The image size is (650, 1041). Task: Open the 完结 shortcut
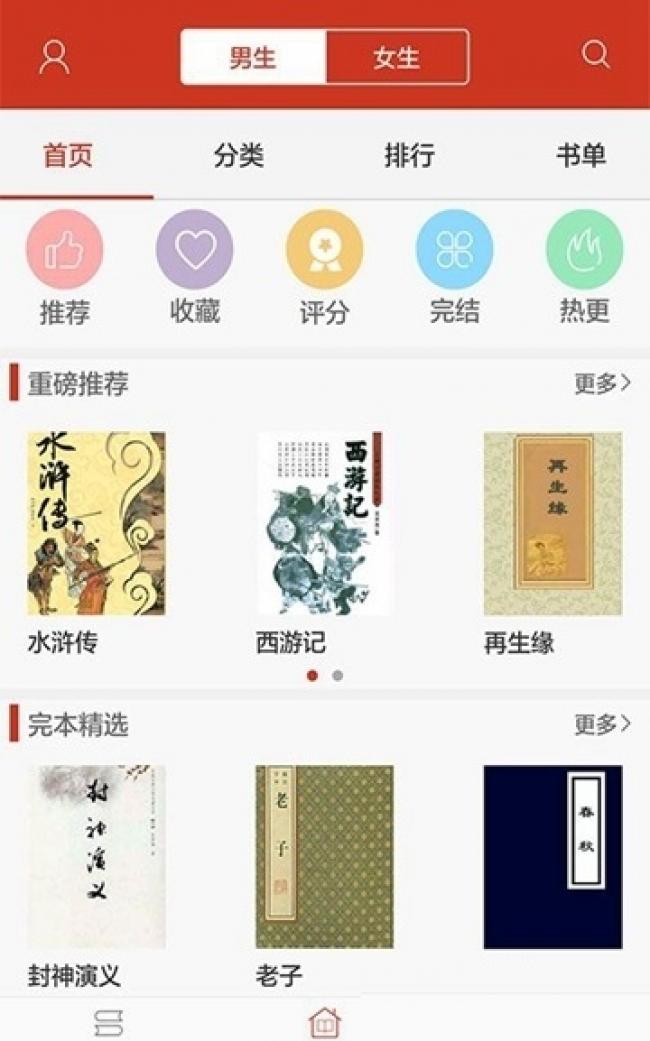(x=454, y=250)
